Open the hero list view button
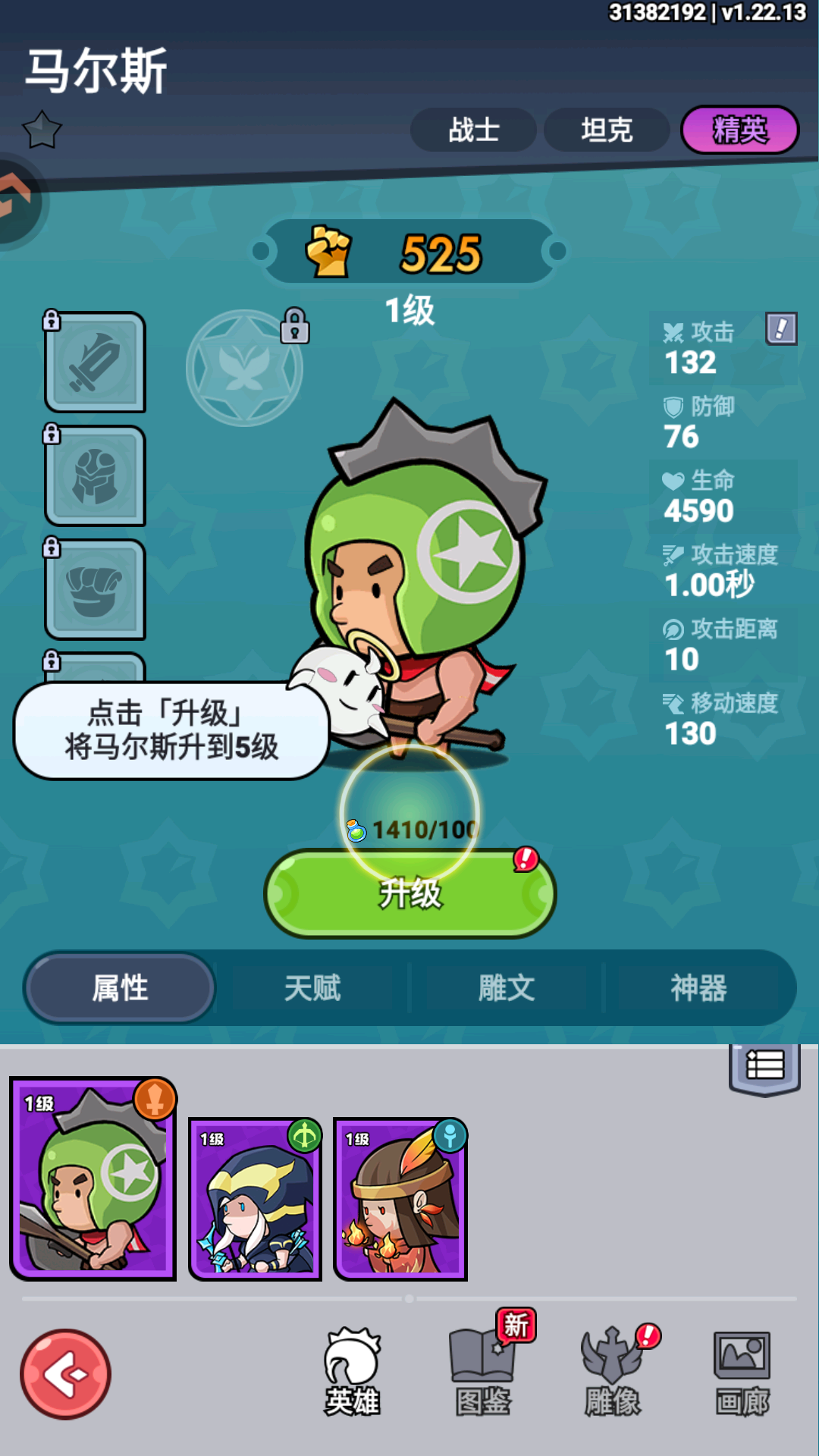Image resolution: width=819 pixels, height=1456 pixels. click(x=764, y=1065)
